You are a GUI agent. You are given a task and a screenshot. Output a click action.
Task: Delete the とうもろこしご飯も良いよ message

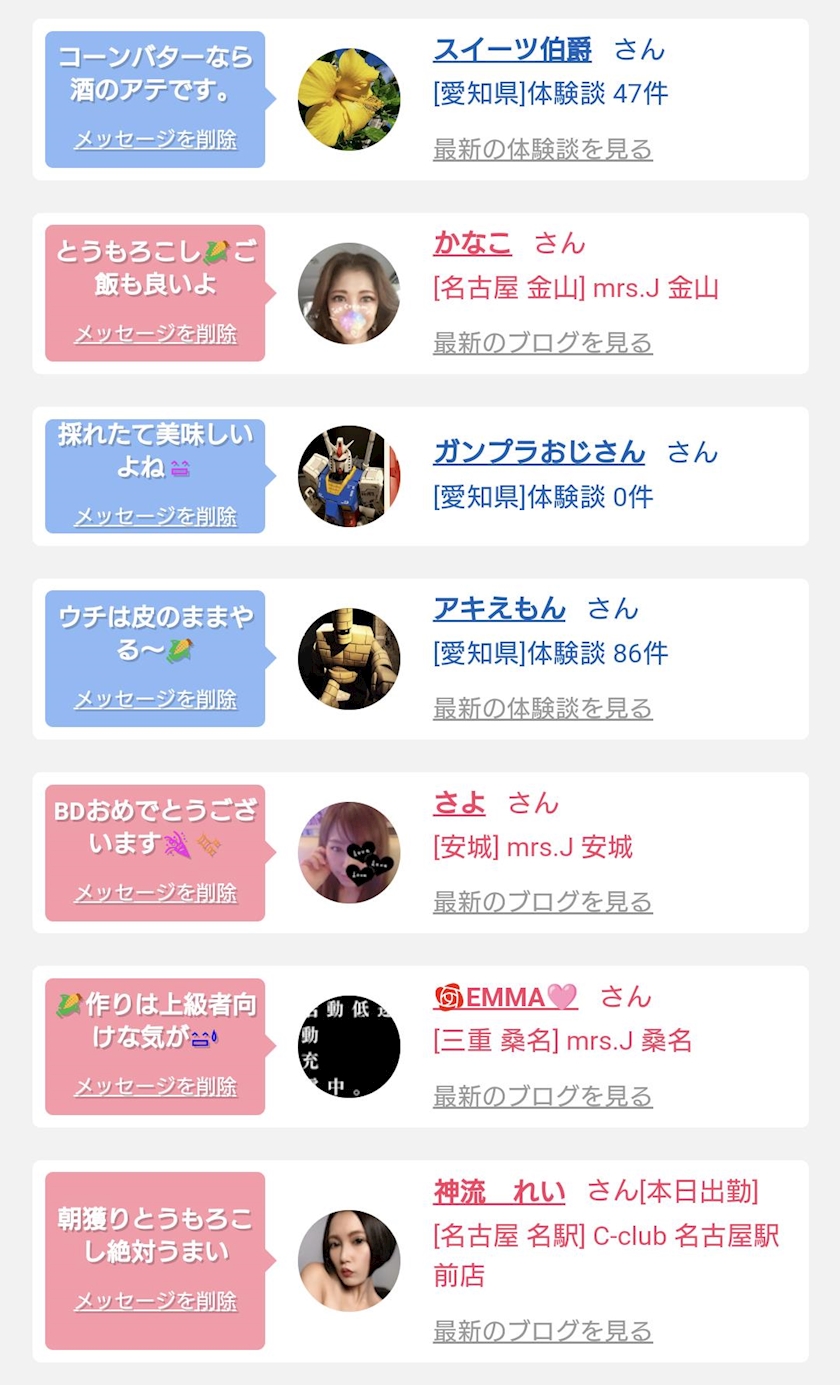[x=155, y=334]
